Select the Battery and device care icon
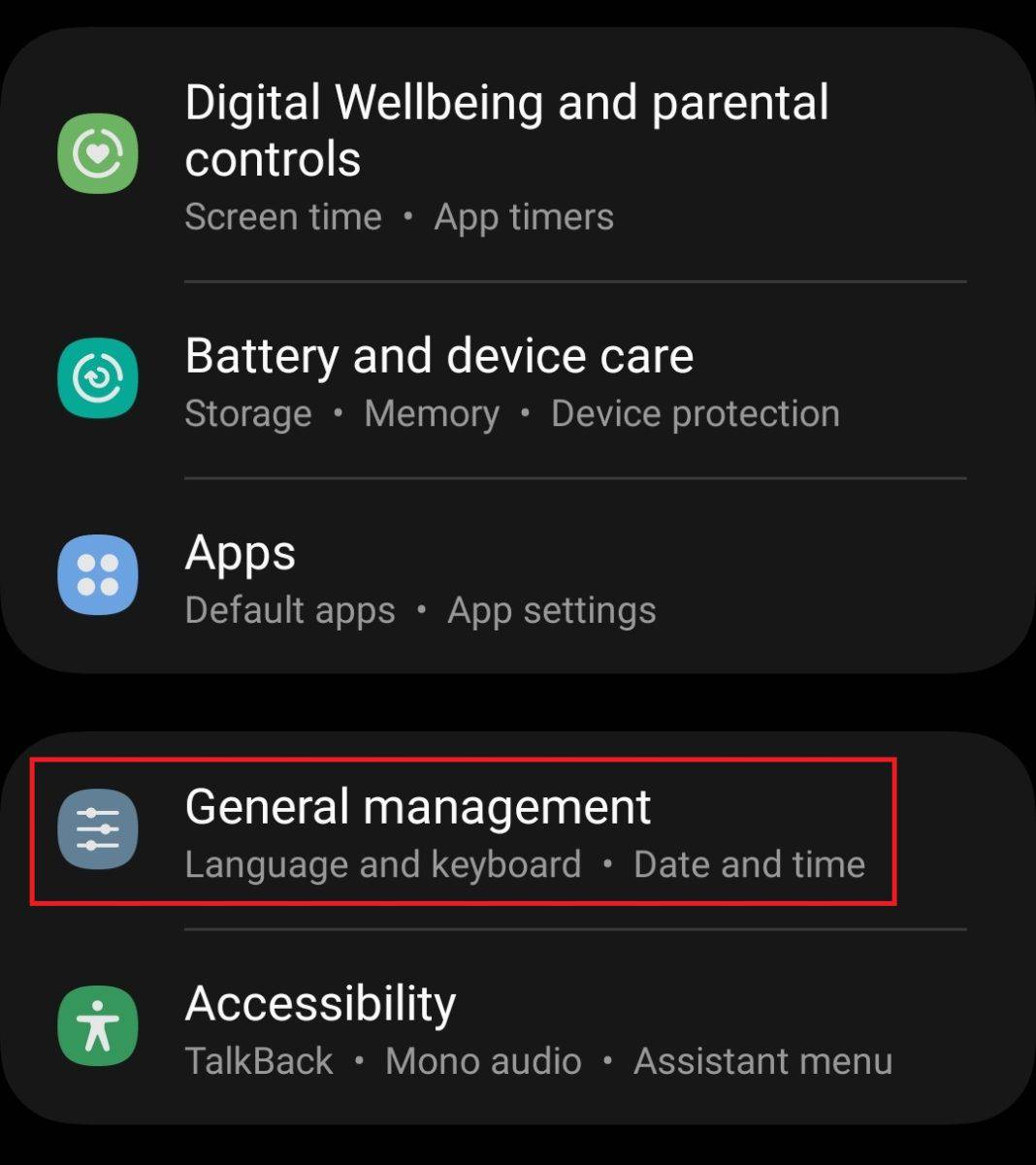 pos(97,378)
